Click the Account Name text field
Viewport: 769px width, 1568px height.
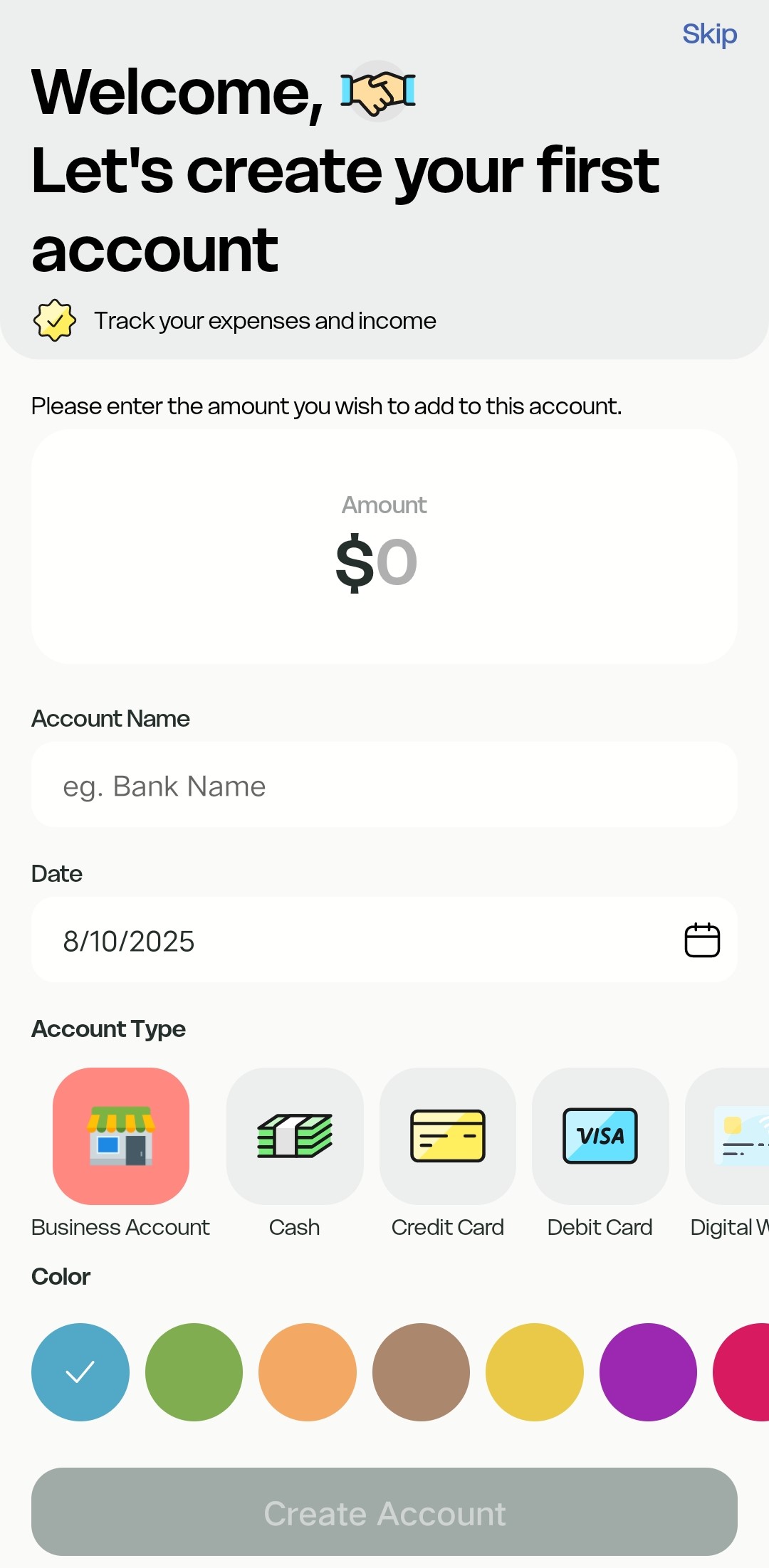click(x=384, y=784)
